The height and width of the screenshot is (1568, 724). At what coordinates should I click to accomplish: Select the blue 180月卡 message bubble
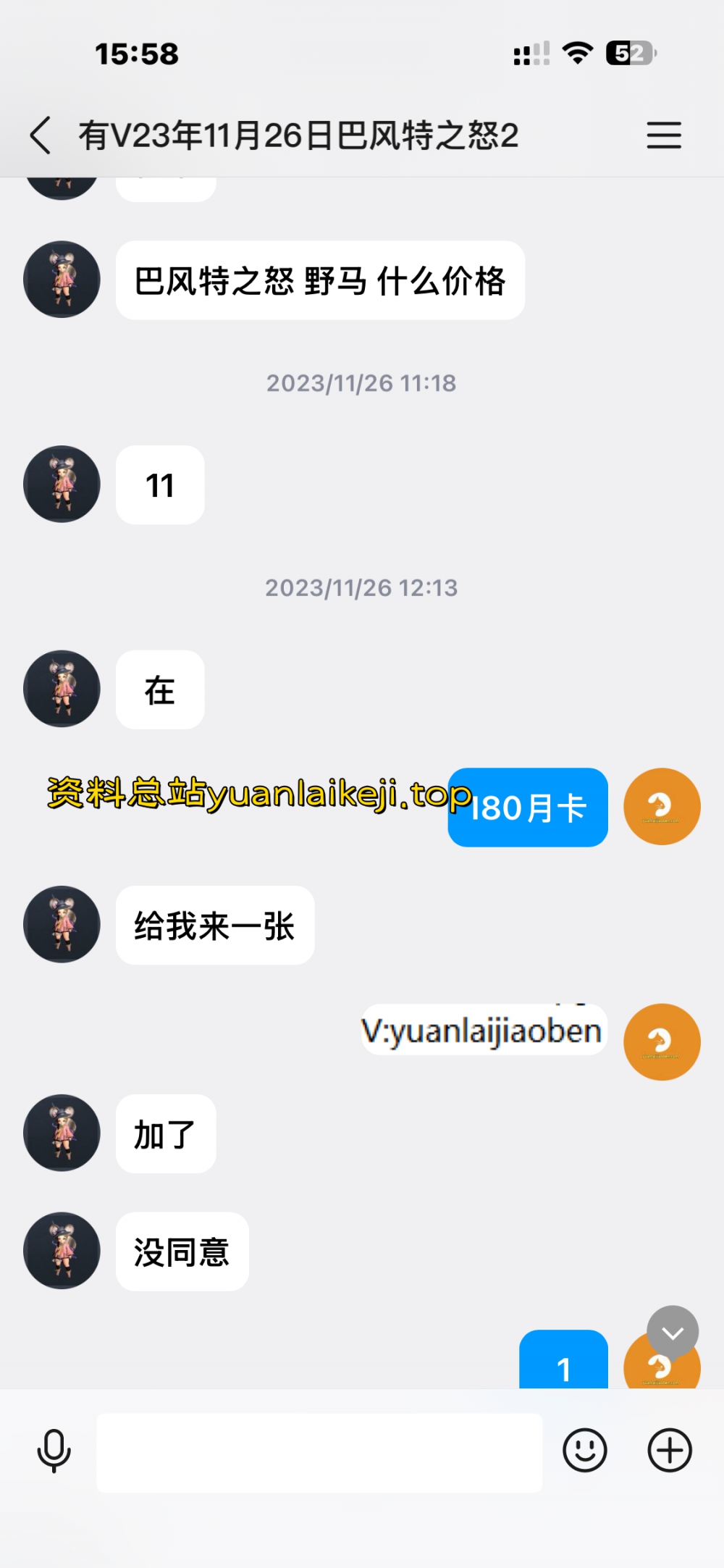click(527, 806)
